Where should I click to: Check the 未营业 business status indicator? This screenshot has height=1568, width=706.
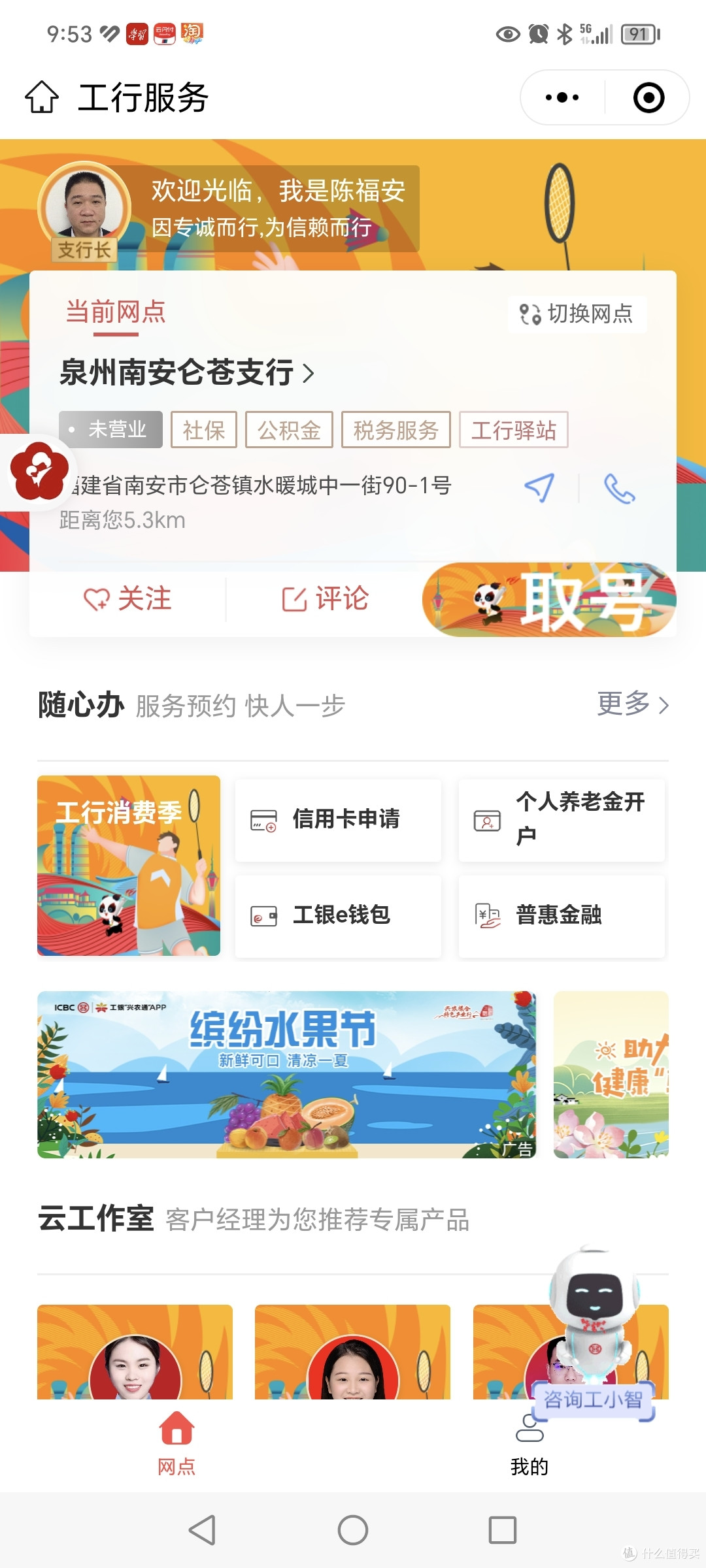tap(110, 429)
